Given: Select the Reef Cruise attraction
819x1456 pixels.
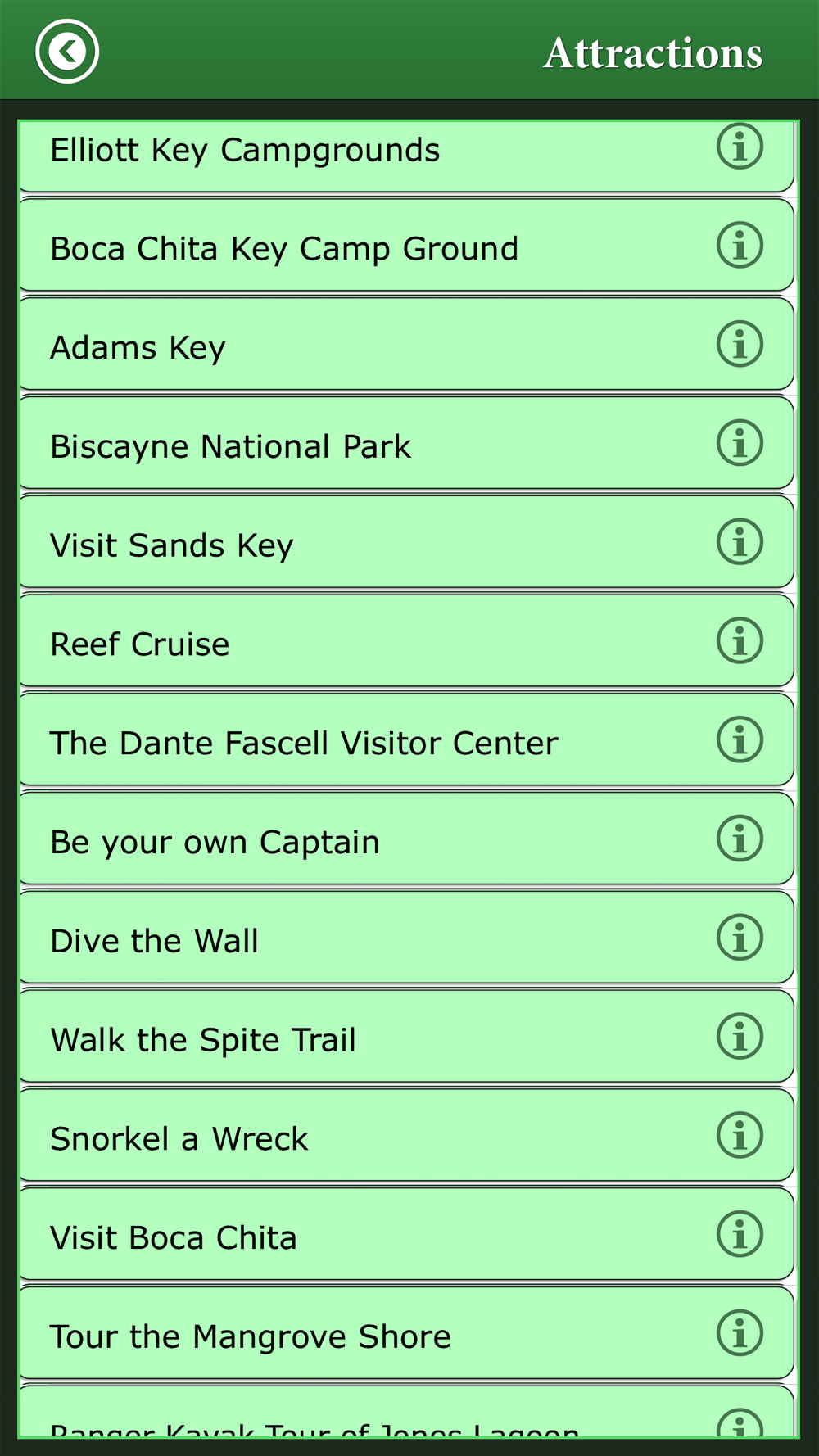Looking at the screenshot, I should tap(406, 641).
